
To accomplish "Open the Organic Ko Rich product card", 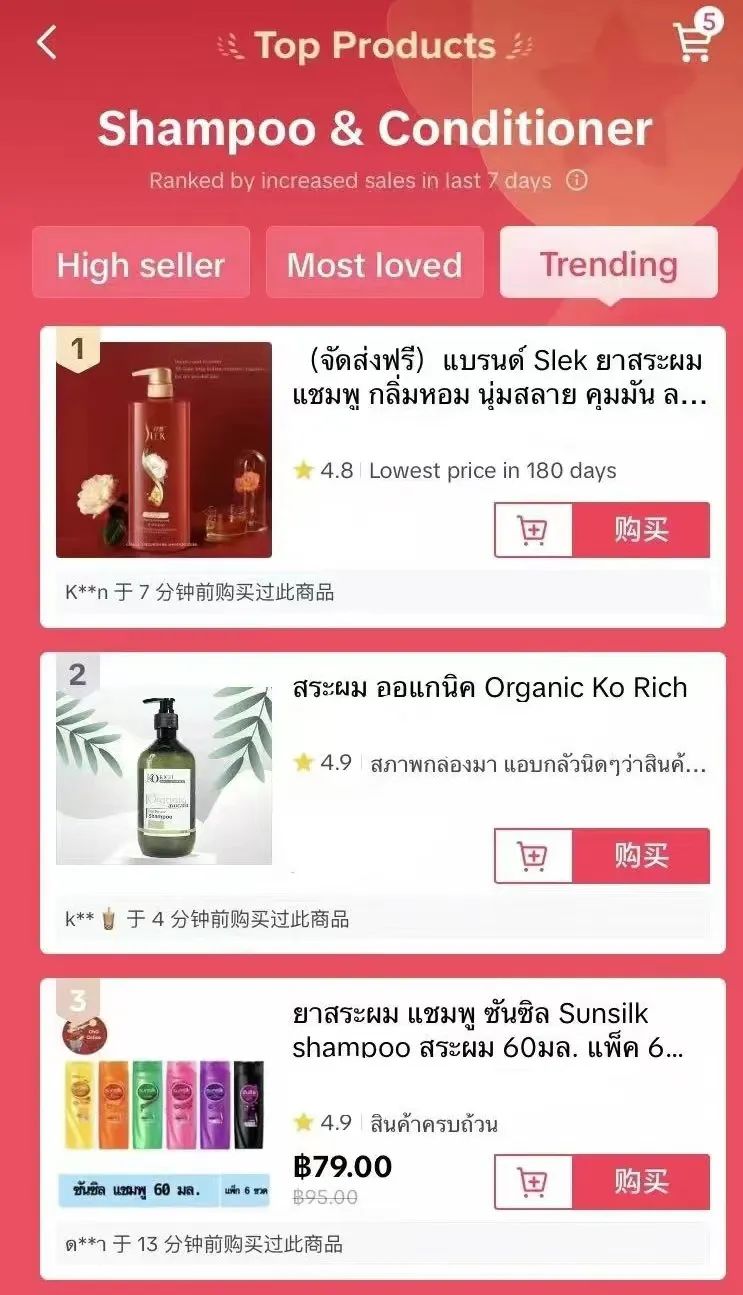I will [490, 689].
